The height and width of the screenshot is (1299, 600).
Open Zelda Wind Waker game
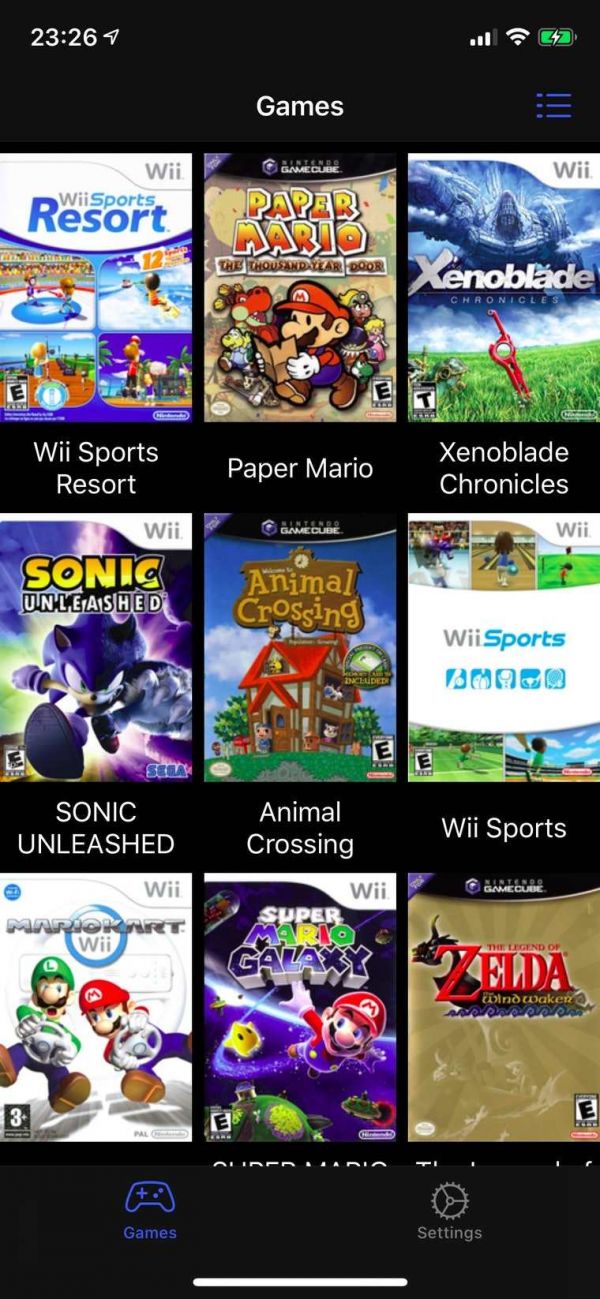(x=504, y=1008)
